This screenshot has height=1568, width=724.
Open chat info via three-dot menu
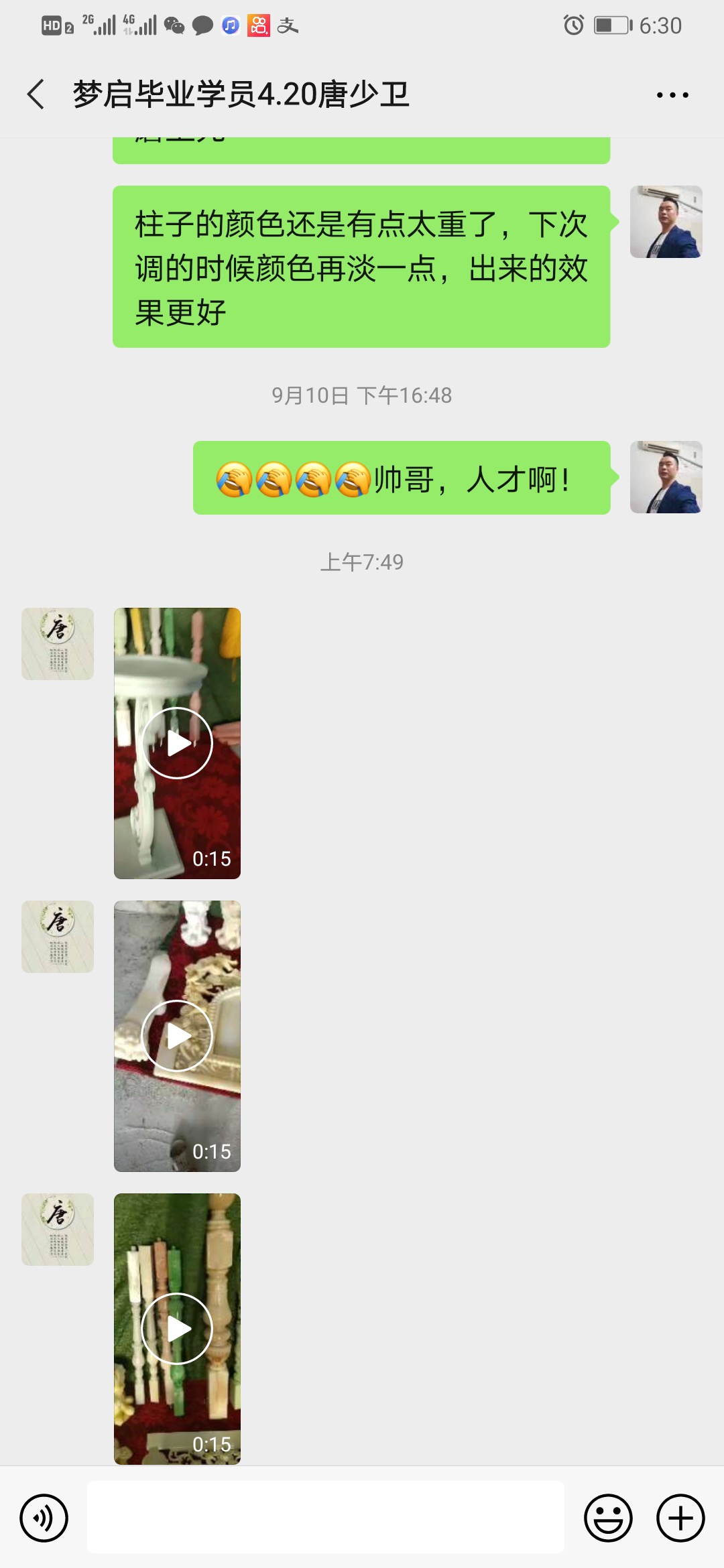click(x=672, y=95)
